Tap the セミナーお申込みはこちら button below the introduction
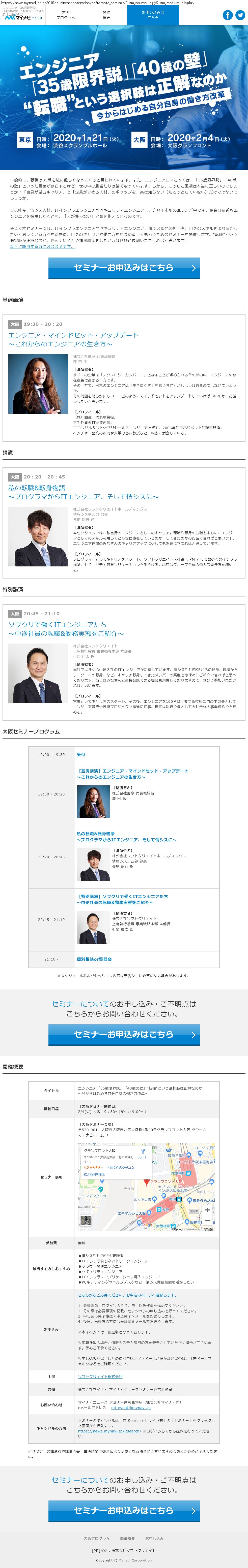Viewport: 248px width, 1568px height. click(x=124, y=268)
